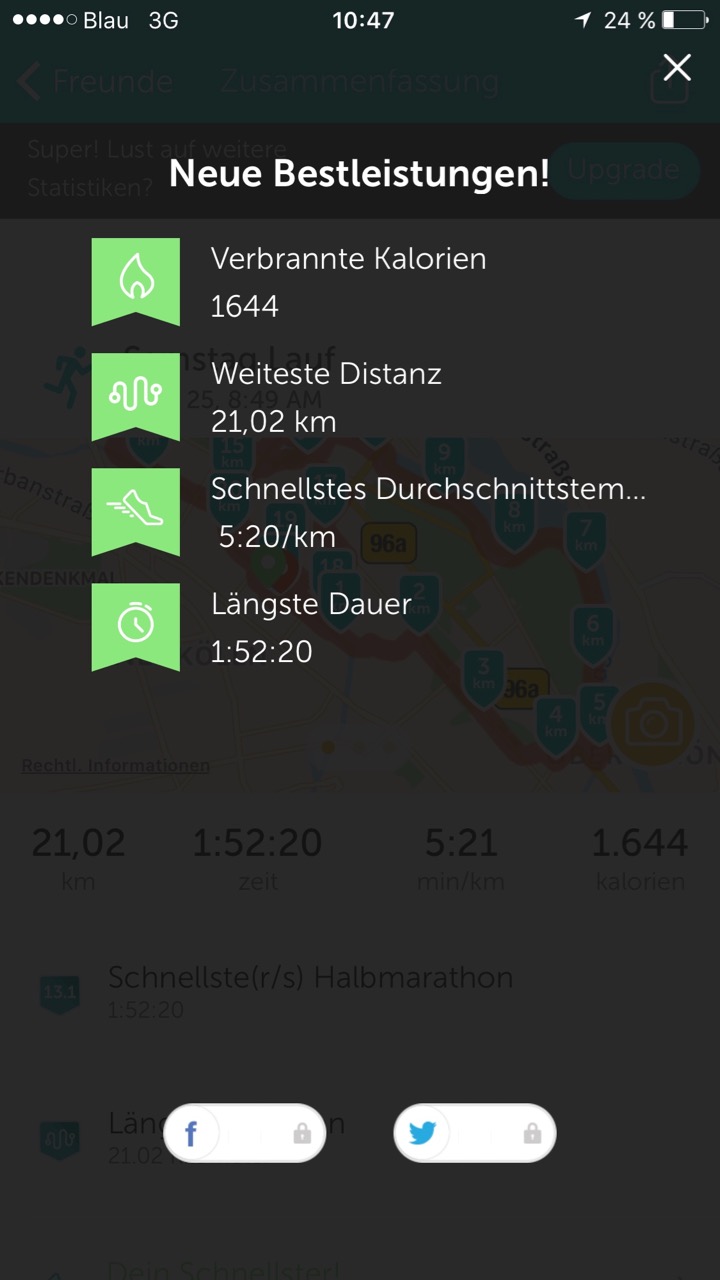Toggle Twitter sharing switch
This screenshot has height=1280, width=720.
(x=475, y=1133)
